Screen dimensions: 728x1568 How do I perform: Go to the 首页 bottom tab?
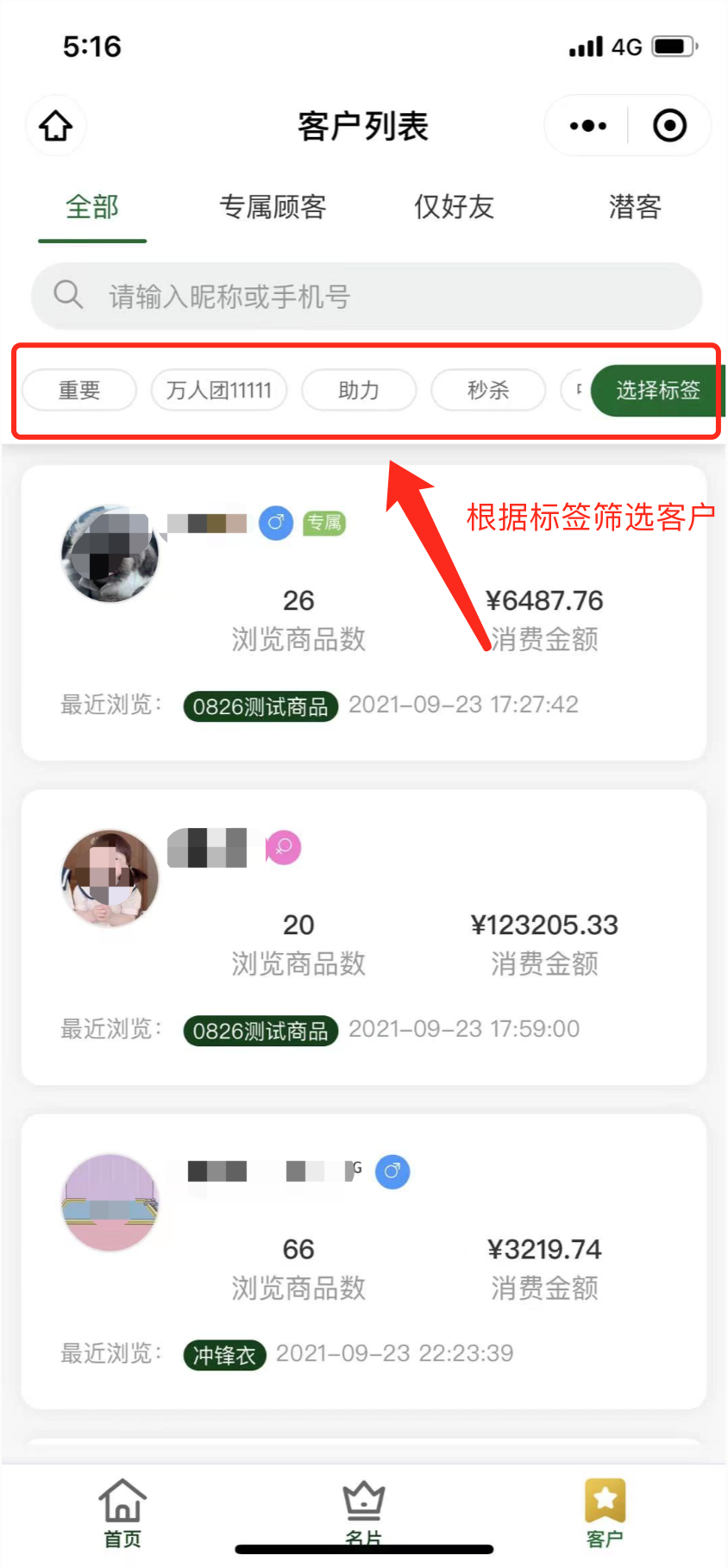click(x=122, y=1513)
